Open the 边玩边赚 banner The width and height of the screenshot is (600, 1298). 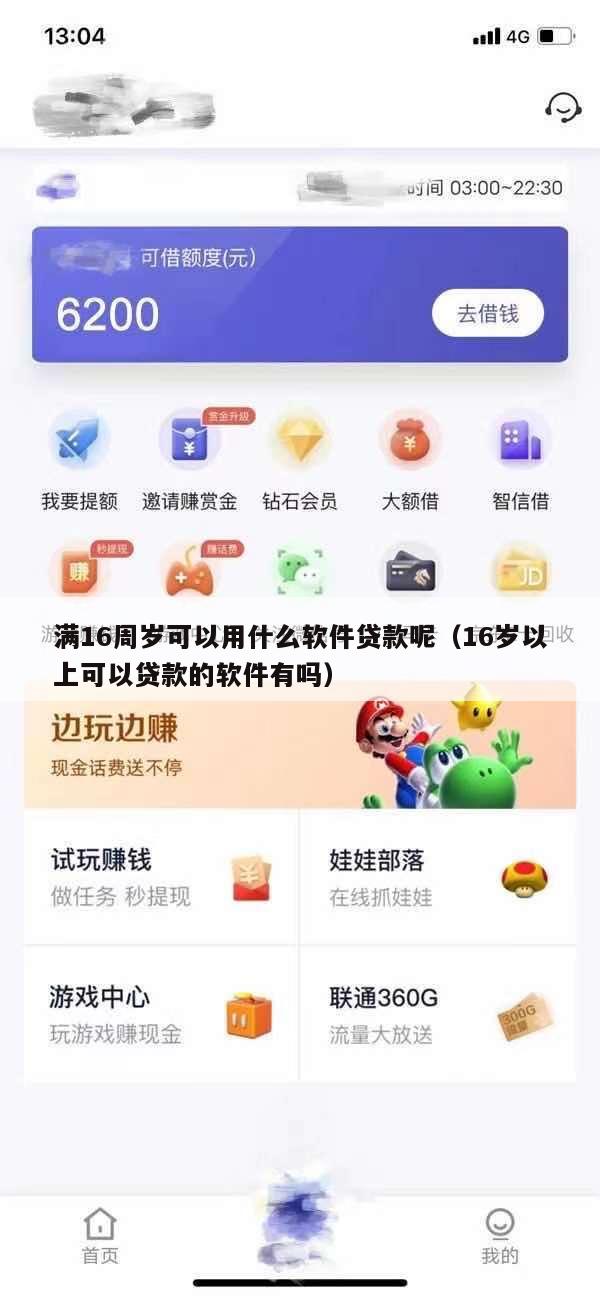[x=300, y=745]
